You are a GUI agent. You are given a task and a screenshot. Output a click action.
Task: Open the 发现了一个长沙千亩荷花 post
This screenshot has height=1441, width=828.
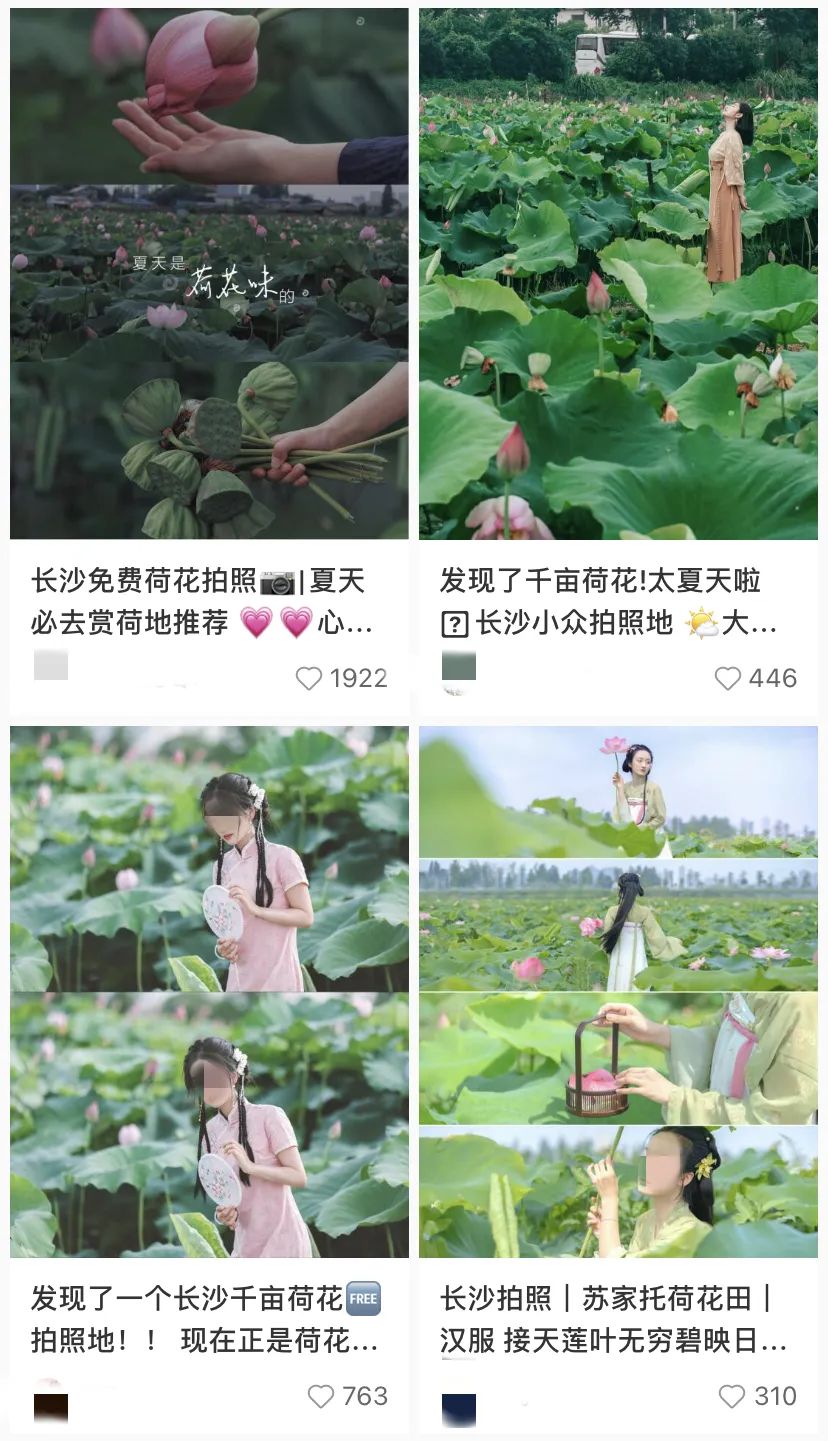[209, 991]
